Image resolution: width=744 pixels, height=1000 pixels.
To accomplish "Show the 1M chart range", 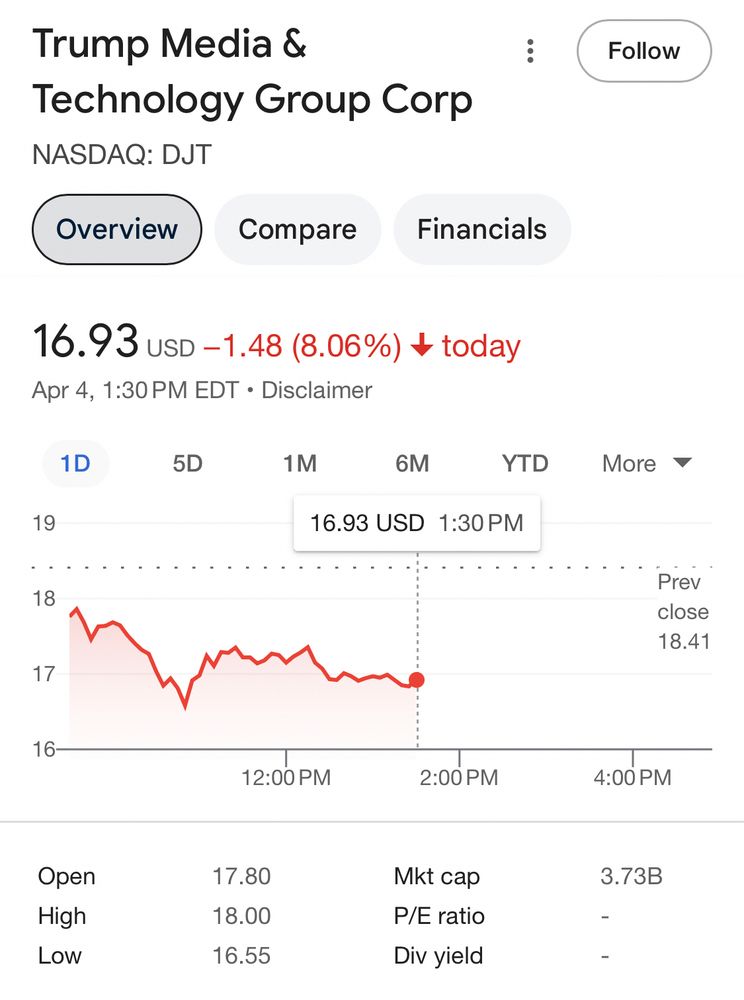I will coord(300,464).
